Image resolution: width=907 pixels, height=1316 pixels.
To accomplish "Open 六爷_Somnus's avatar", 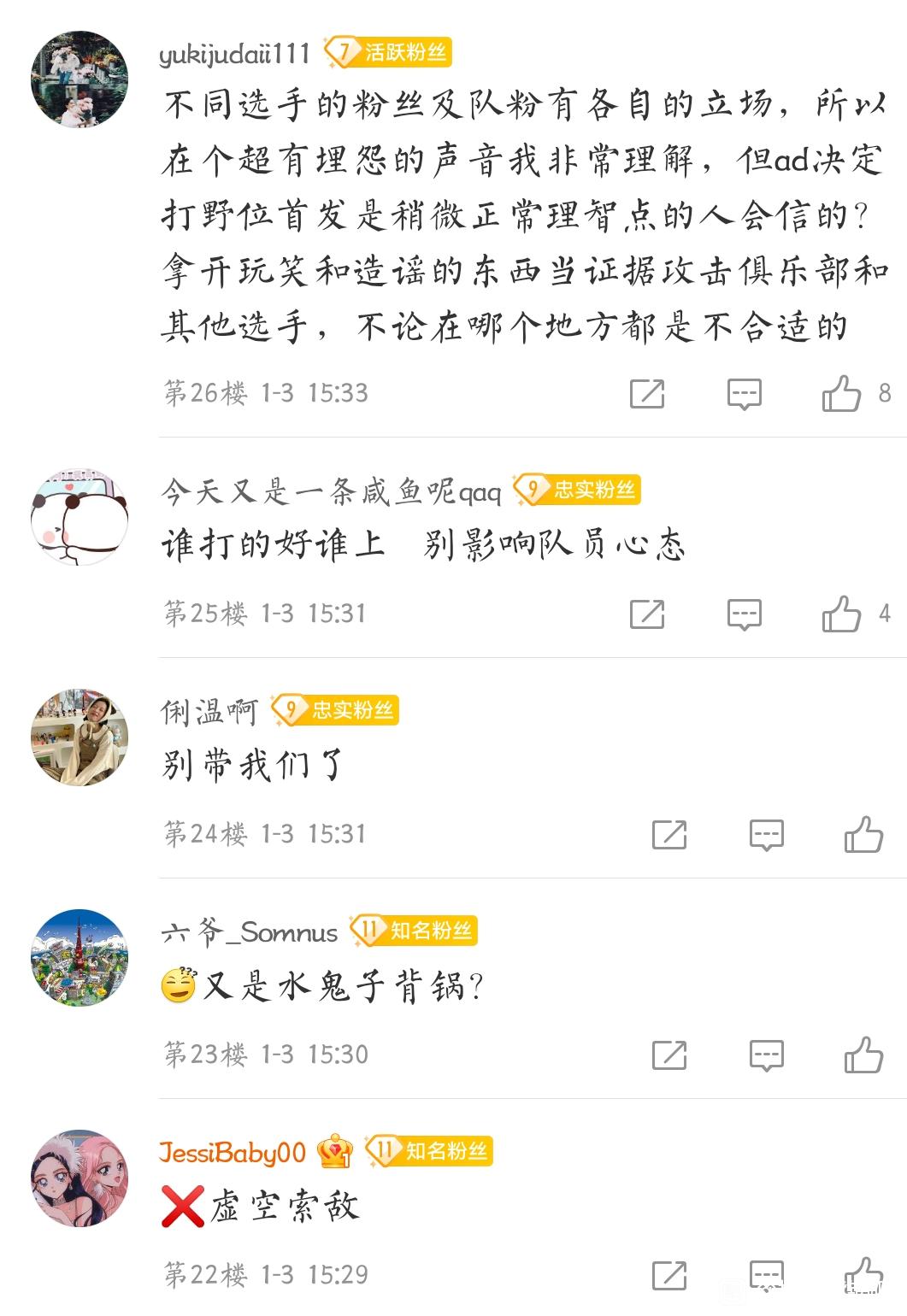I will (x=80, y=958).
